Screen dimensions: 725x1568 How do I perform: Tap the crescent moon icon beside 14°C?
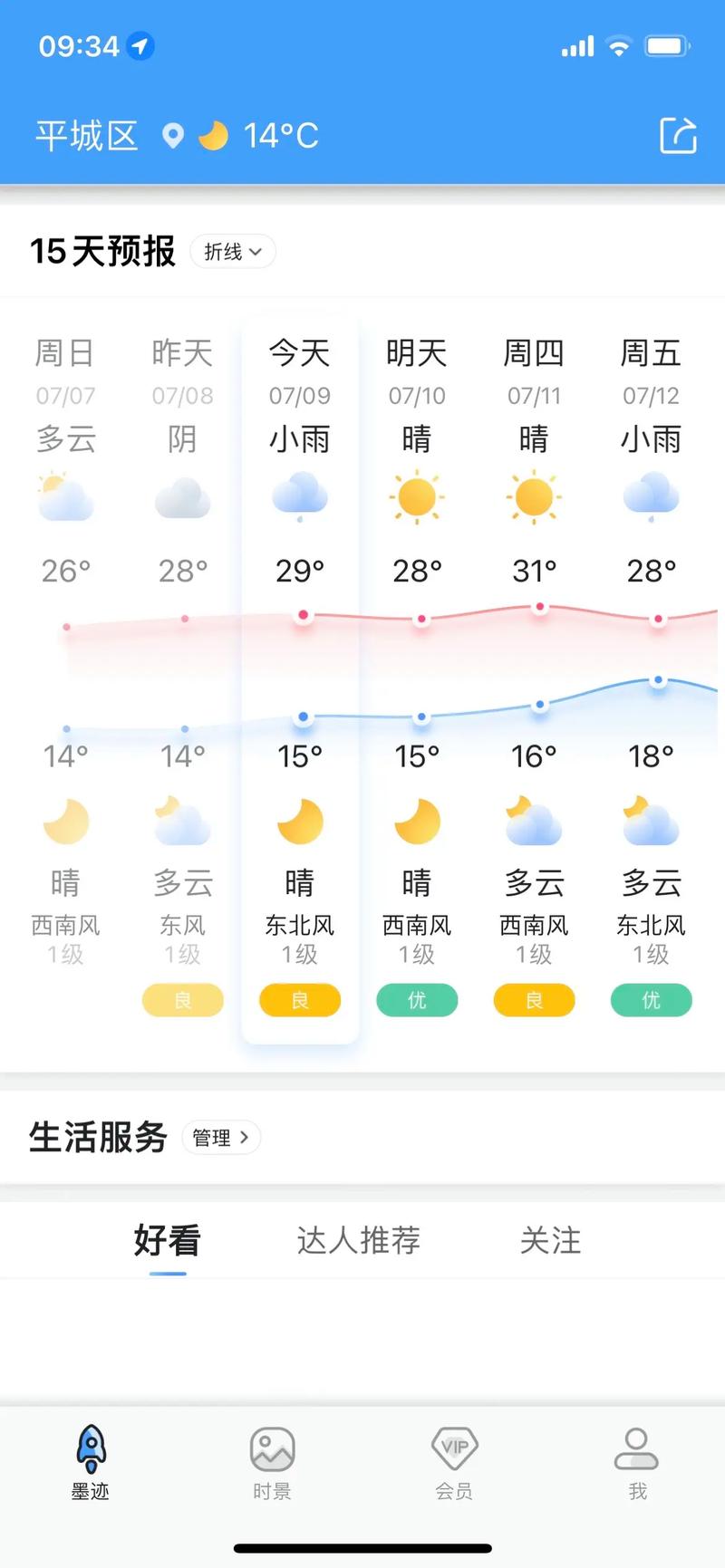(213, 135)
